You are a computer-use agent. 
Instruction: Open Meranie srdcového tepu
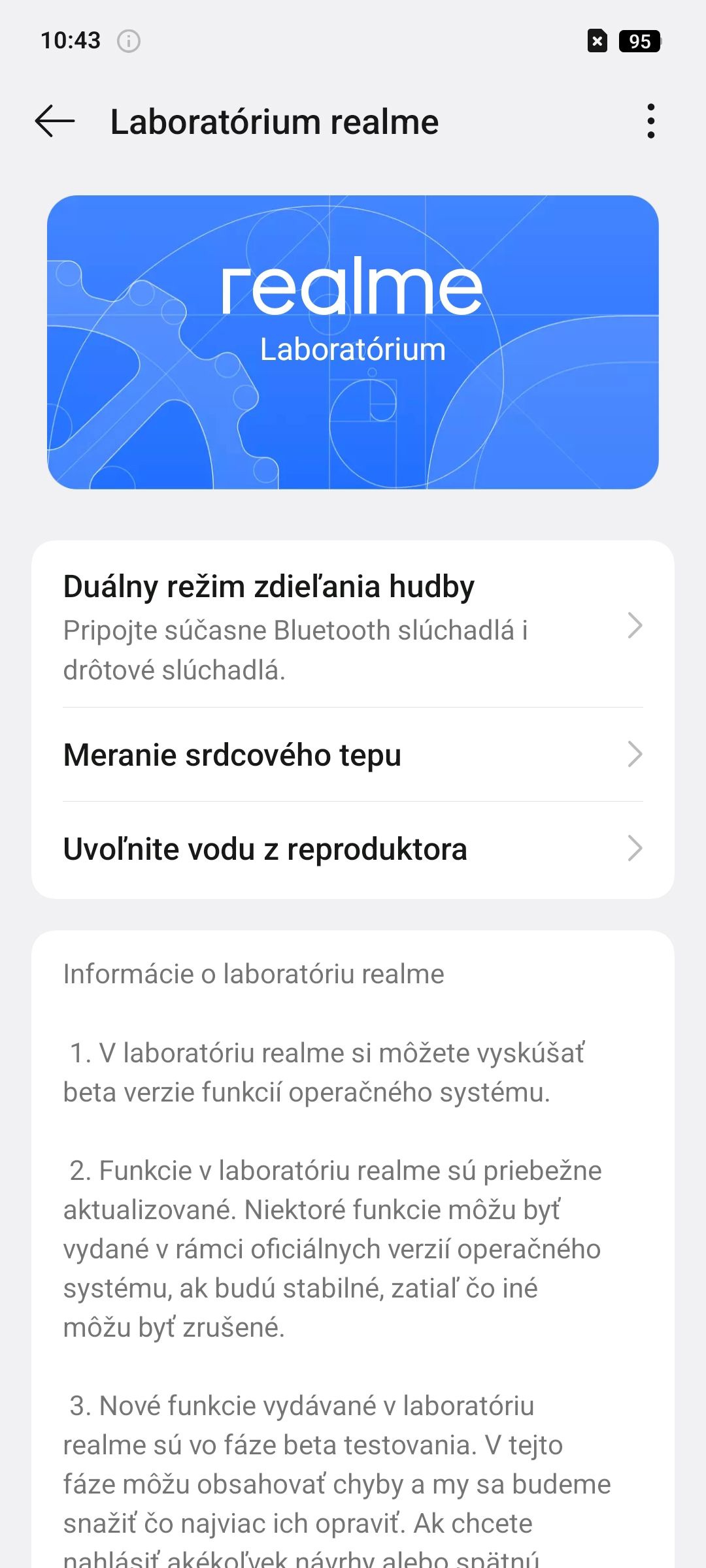tap(353, 755)
